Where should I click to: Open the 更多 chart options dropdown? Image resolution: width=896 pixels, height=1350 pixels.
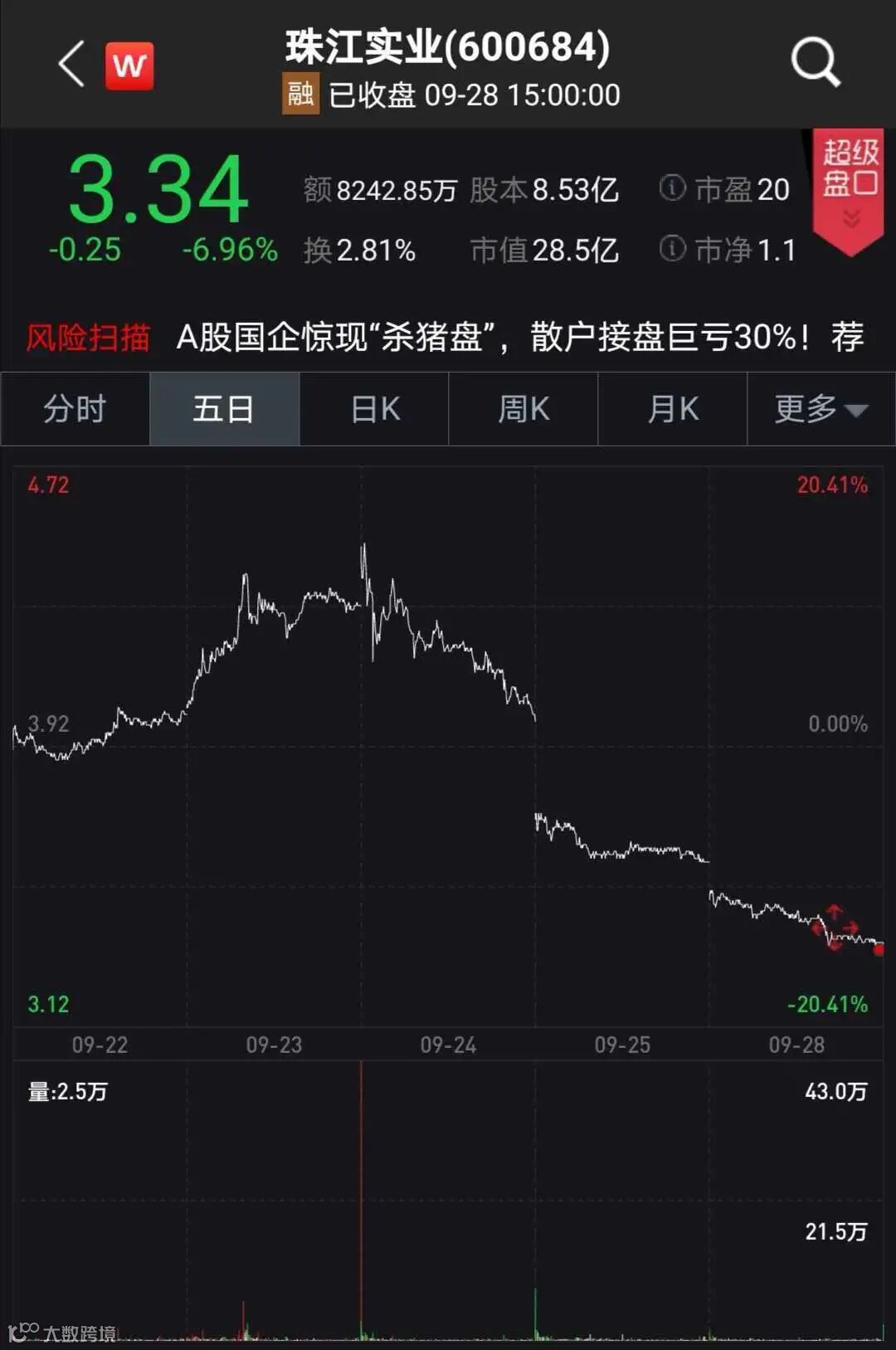(821, 409)
